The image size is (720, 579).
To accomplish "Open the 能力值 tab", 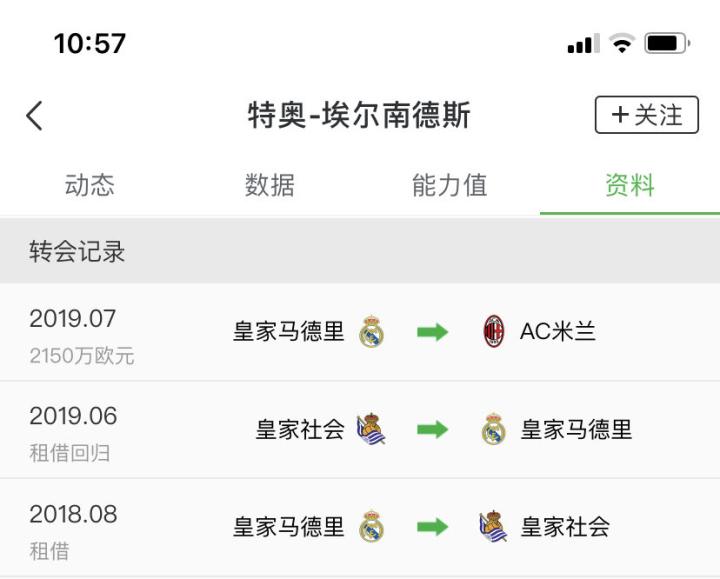I will point(450,185).
